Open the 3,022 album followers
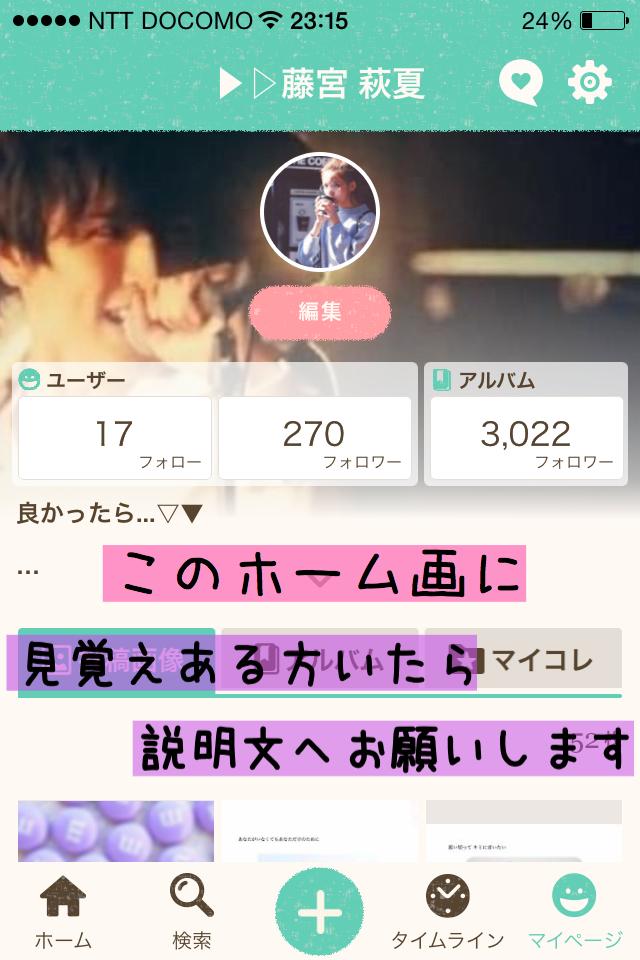 pyautogui.click(x=526, y=438)
